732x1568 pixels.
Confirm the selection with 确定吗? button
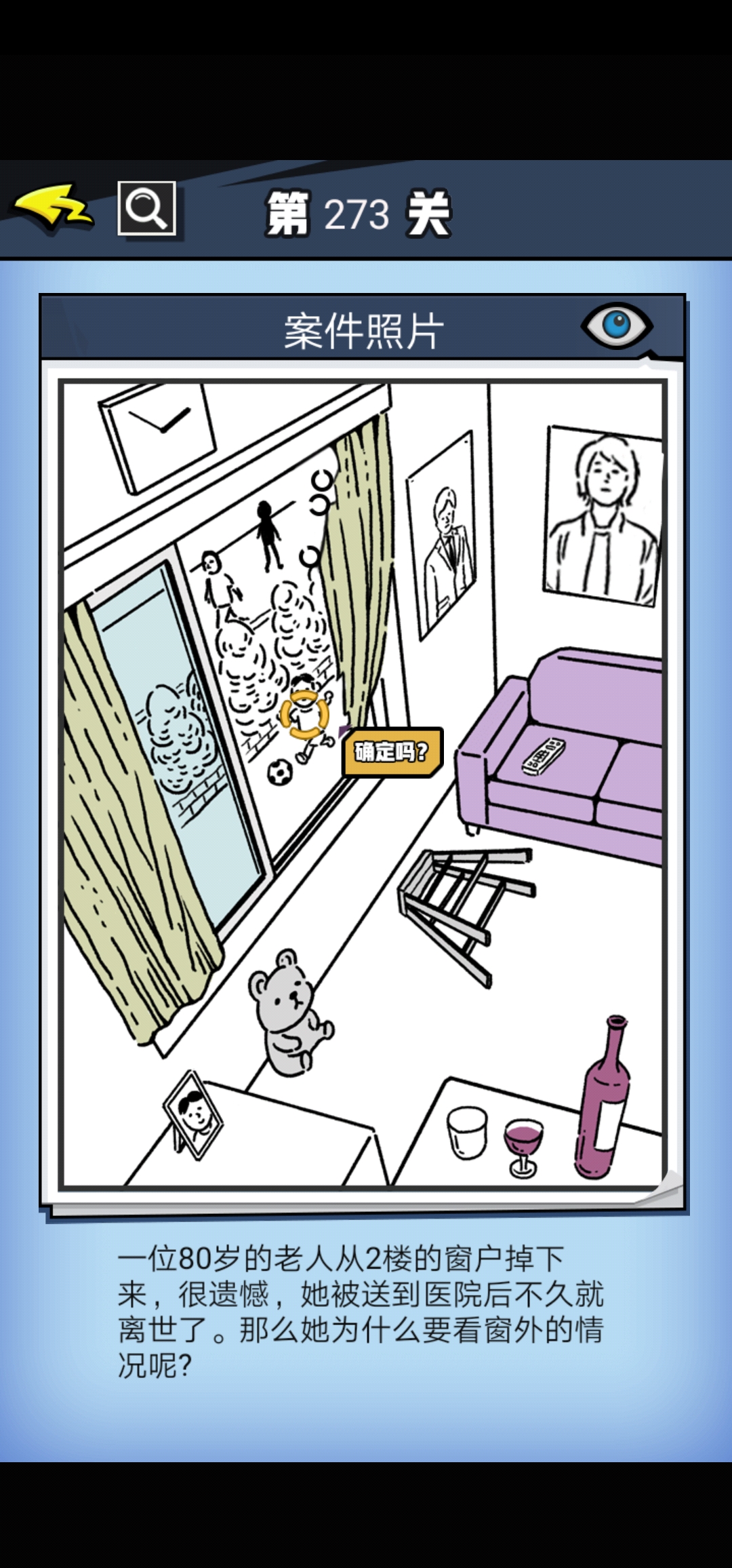[392, 751]
